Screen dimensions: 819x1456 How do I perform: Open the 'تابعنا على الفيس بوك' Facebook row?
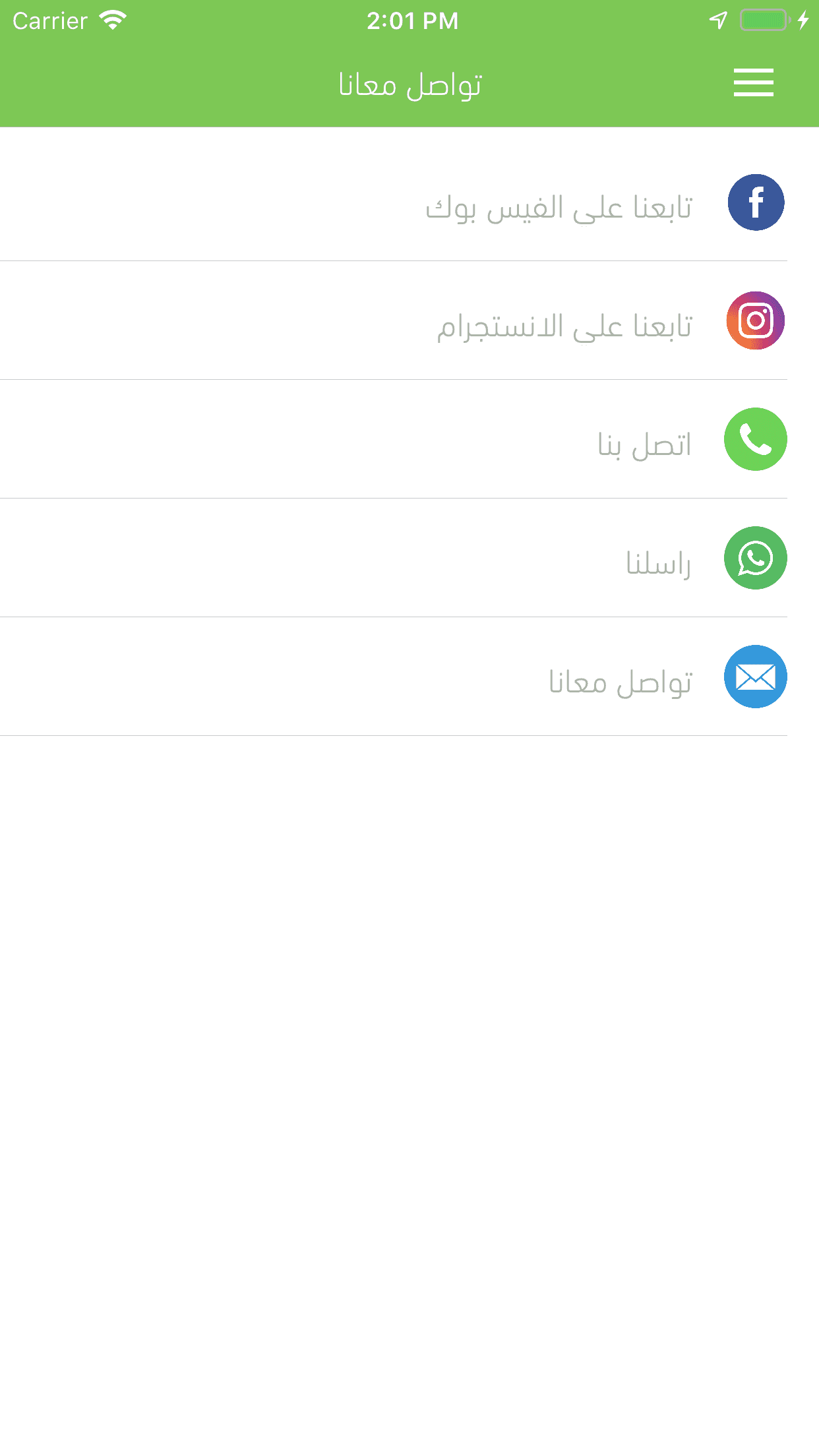pos(558,207)
